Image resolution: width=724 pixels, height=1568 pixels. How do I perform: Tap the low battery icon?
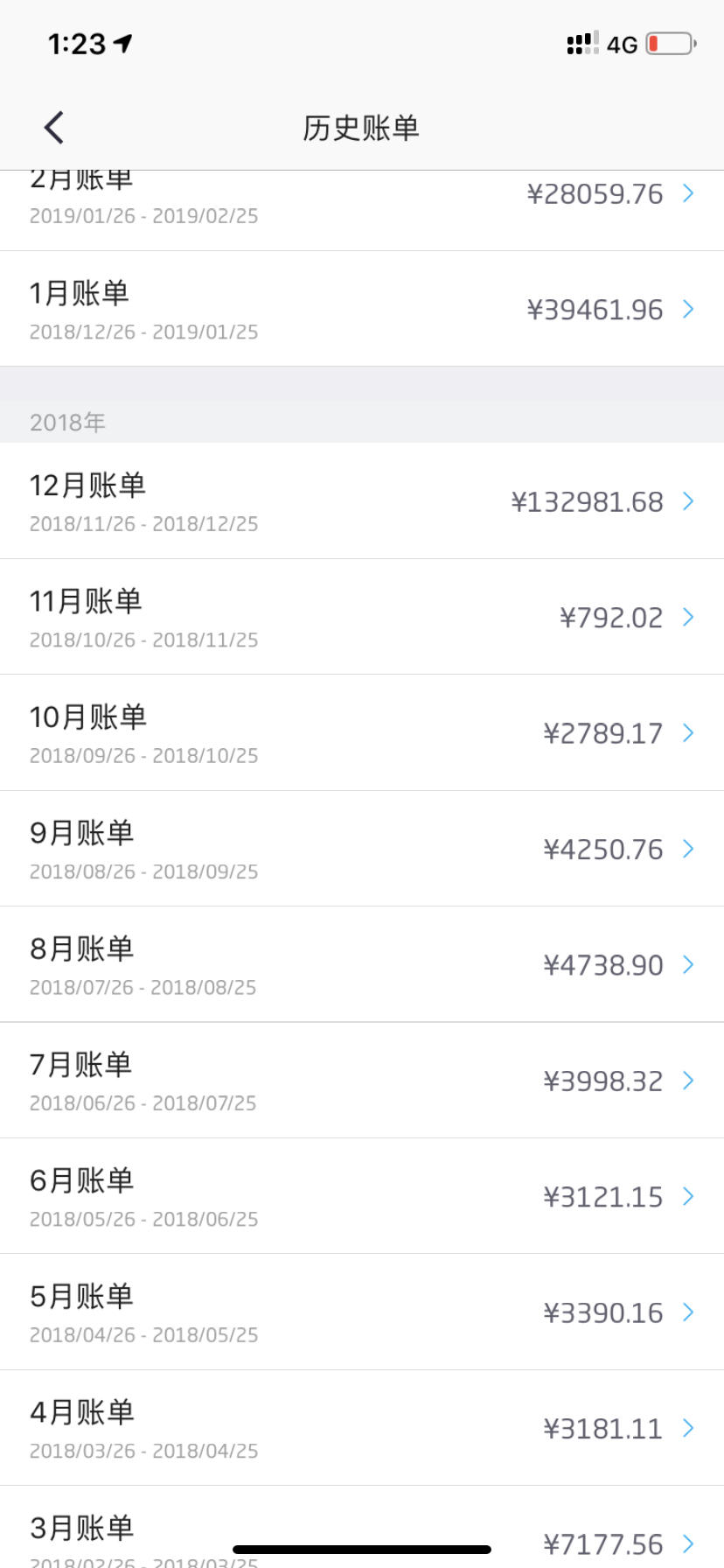pyautogui.click(x=670, y=44)
